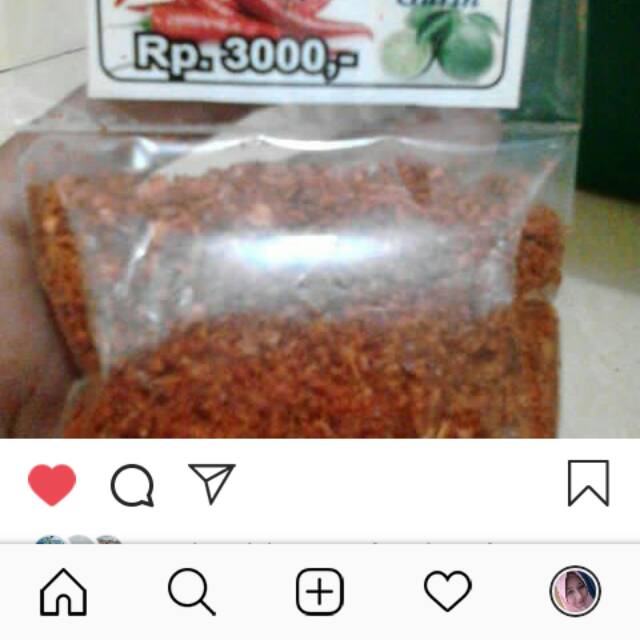The height and width of the screenshot is (640, 640).
Task: Open comments with the speech bubble icon
Action: [x=132, y=486]
